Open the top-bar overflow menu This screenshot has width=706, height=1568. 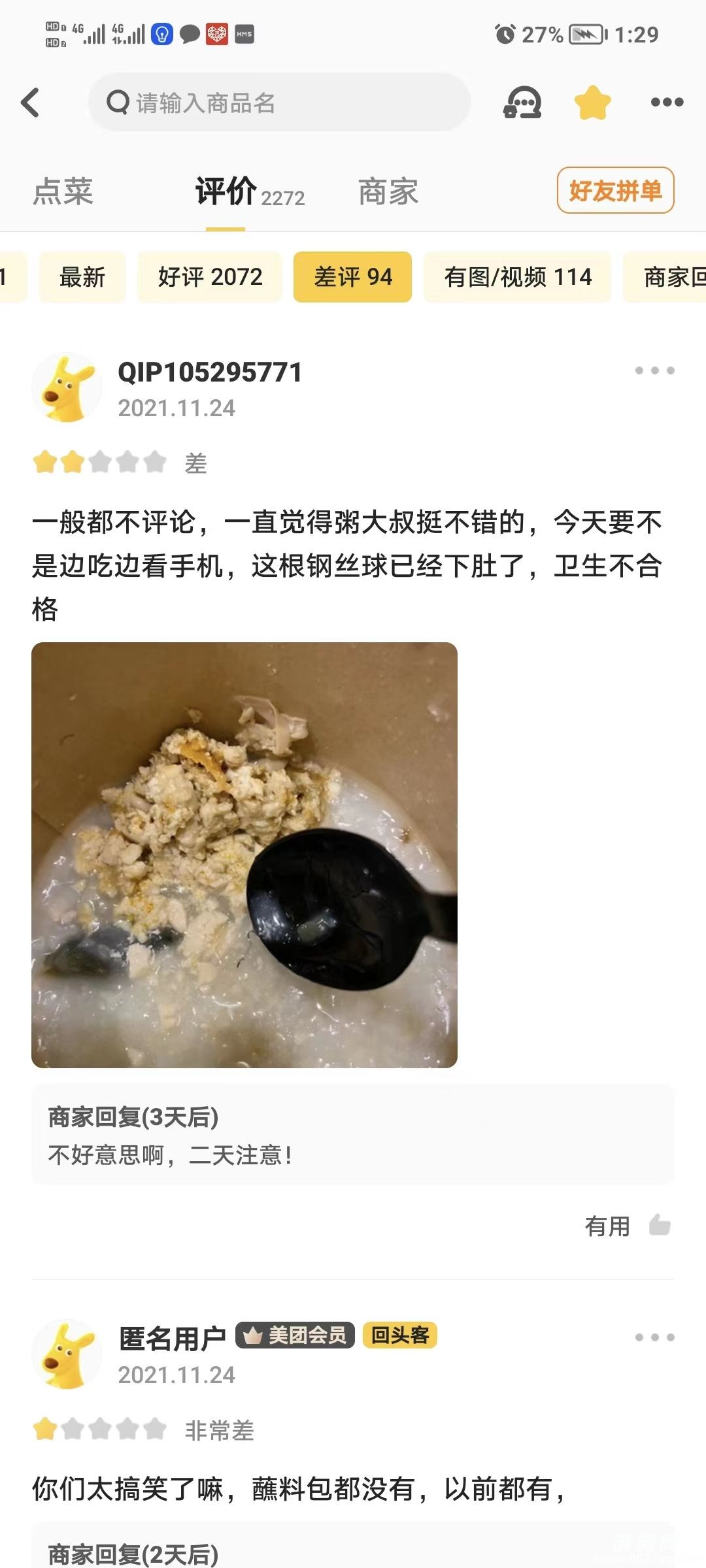click(667, 102)
